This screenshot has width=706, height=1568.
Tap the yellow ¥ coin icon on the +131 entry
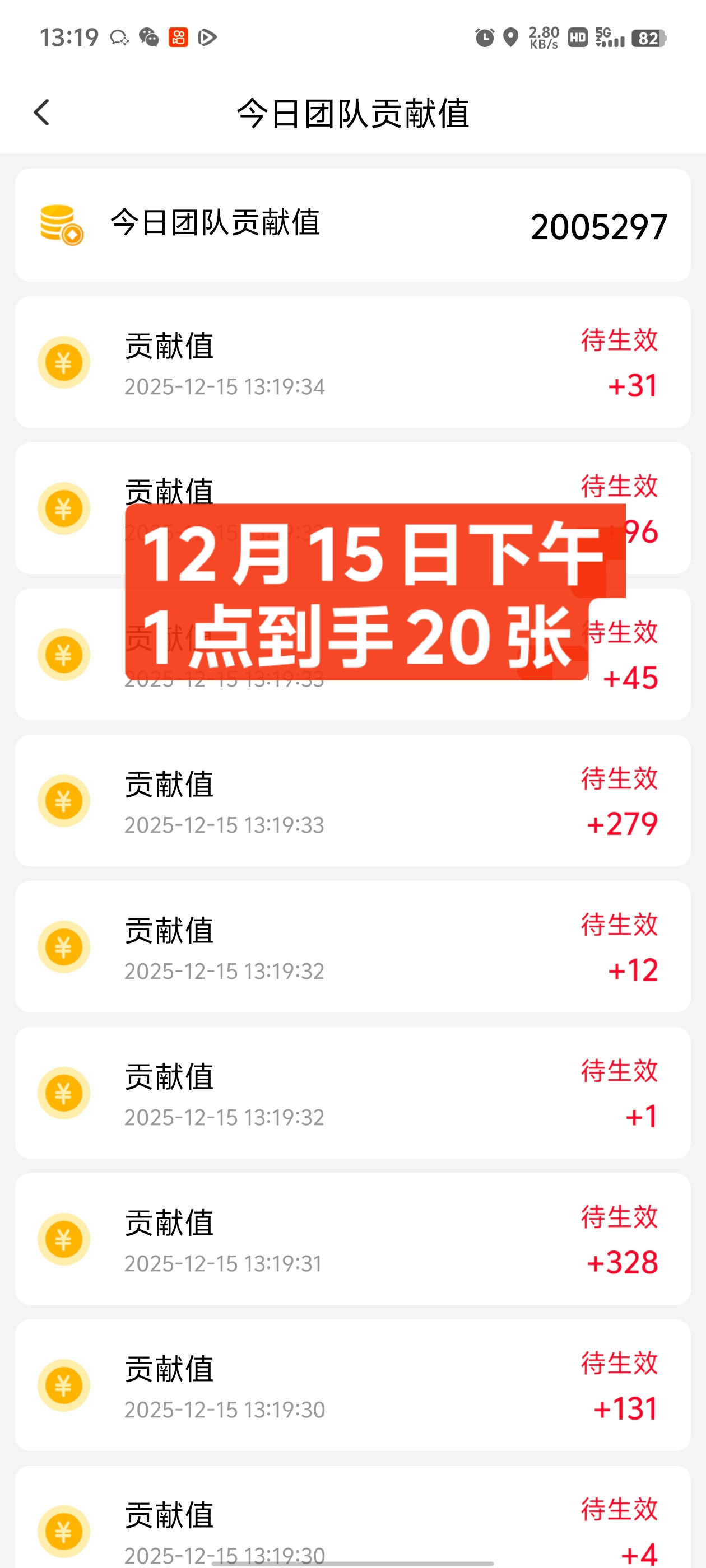click(64, 1385)
